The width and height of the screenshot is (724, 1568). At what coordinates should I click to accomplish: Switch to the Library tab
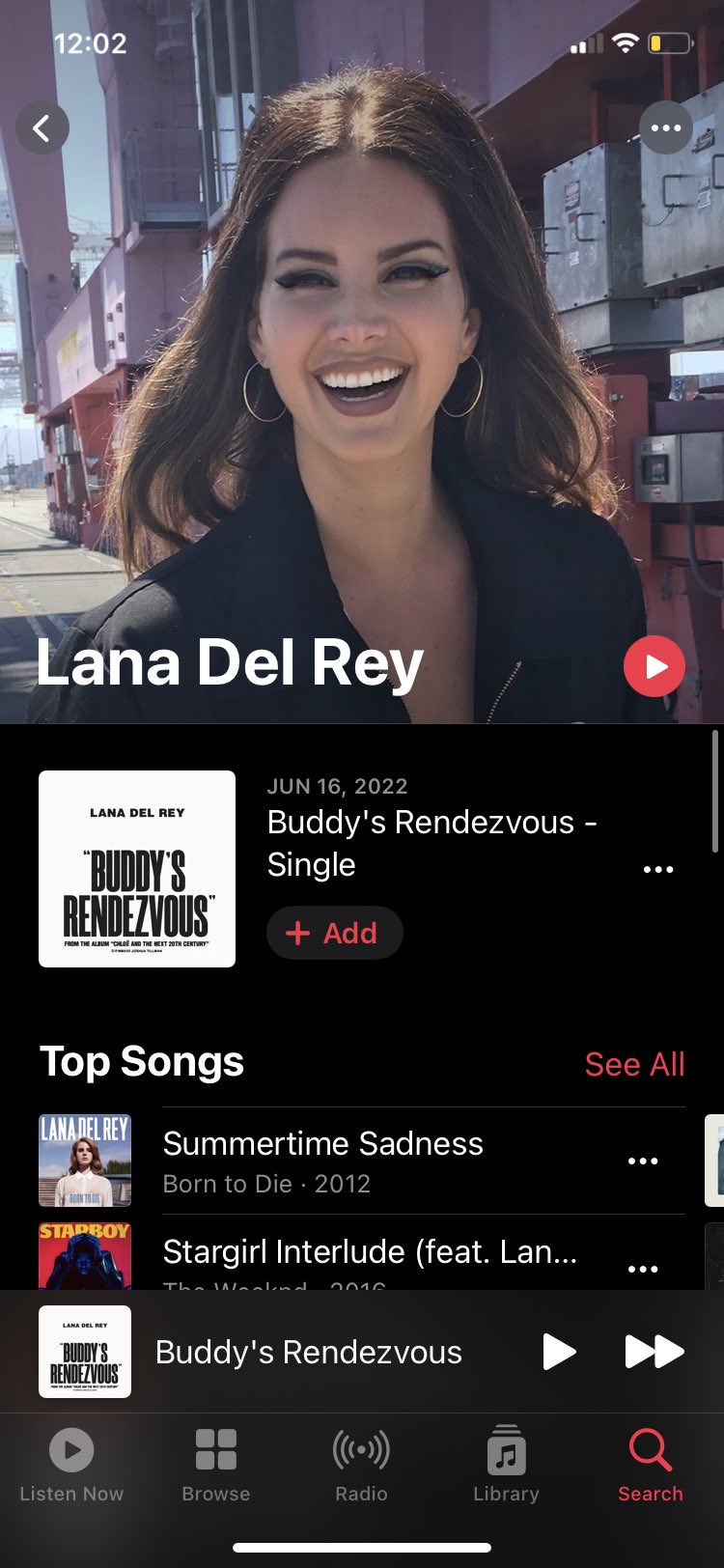[x=506, y=1466]
